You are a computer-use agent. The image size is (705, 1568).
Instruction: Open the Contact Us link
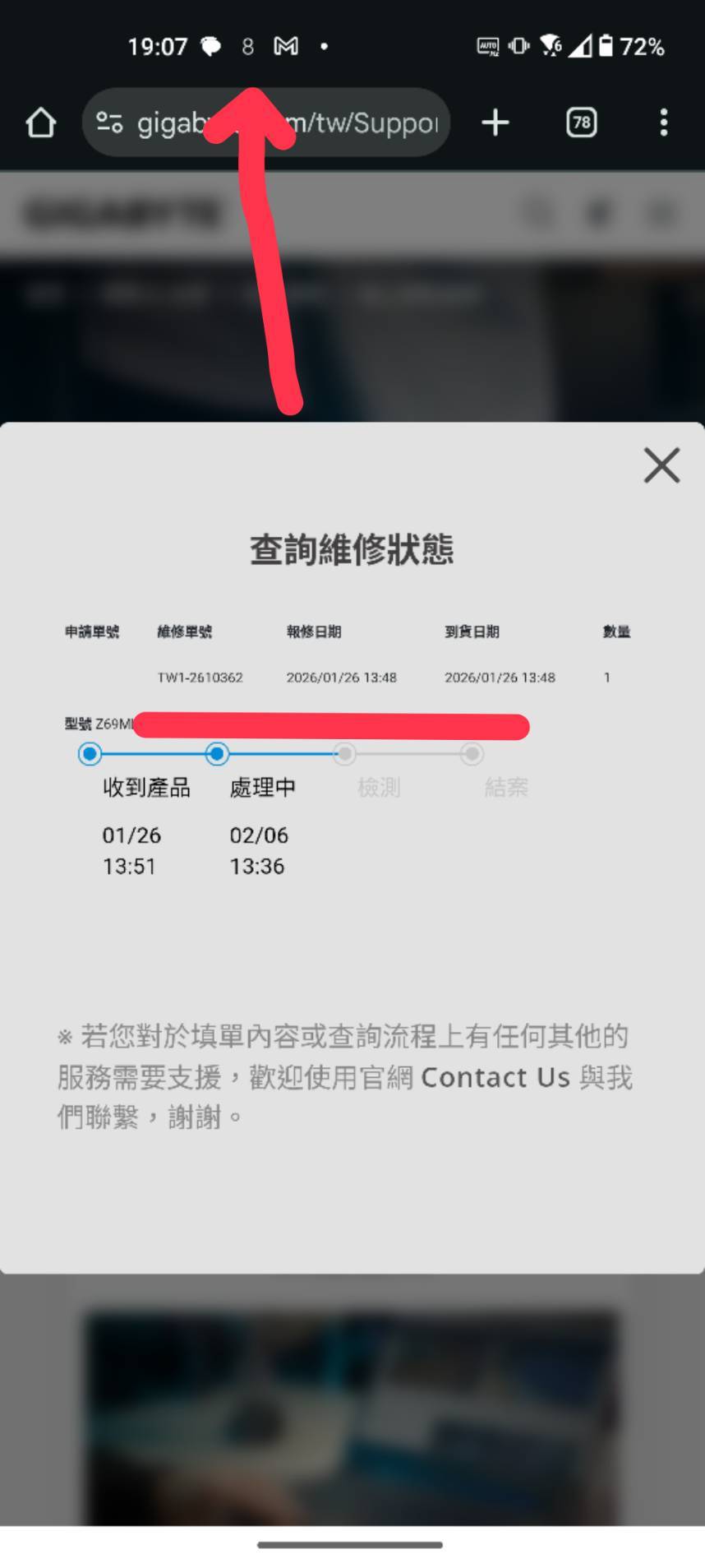coord(495,1077)
